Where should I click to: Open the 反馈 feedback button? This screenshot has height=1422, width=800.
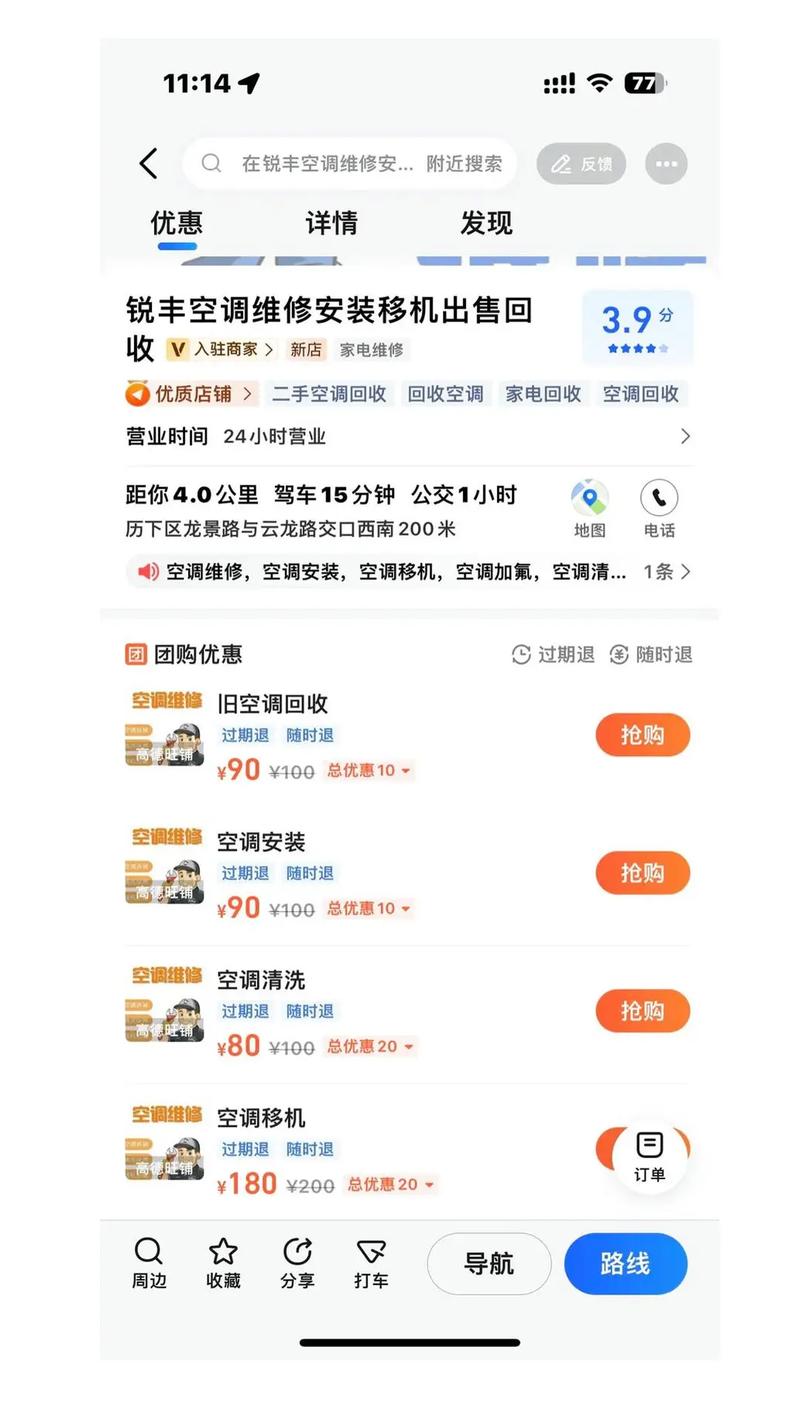click(581, 164)
